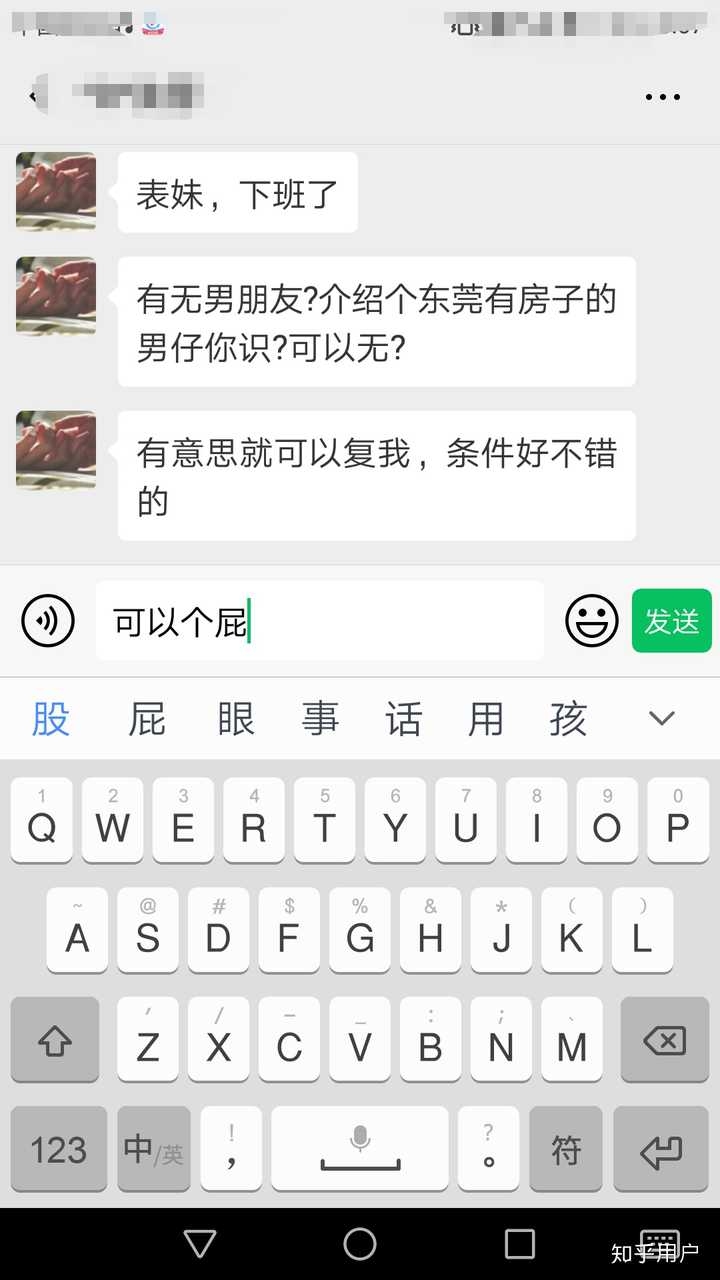Tap the text input field showing 可以个屁
Viewport: 720px width, 1280px height.
click(x=320, y=620)
